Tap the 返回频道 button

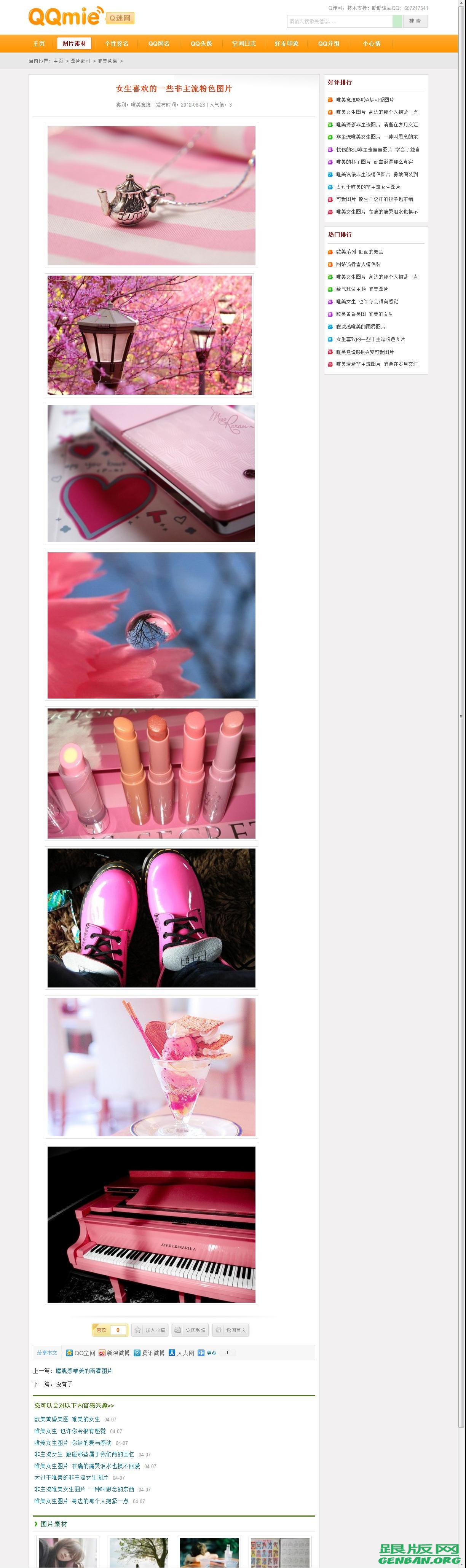(190, 1330)
